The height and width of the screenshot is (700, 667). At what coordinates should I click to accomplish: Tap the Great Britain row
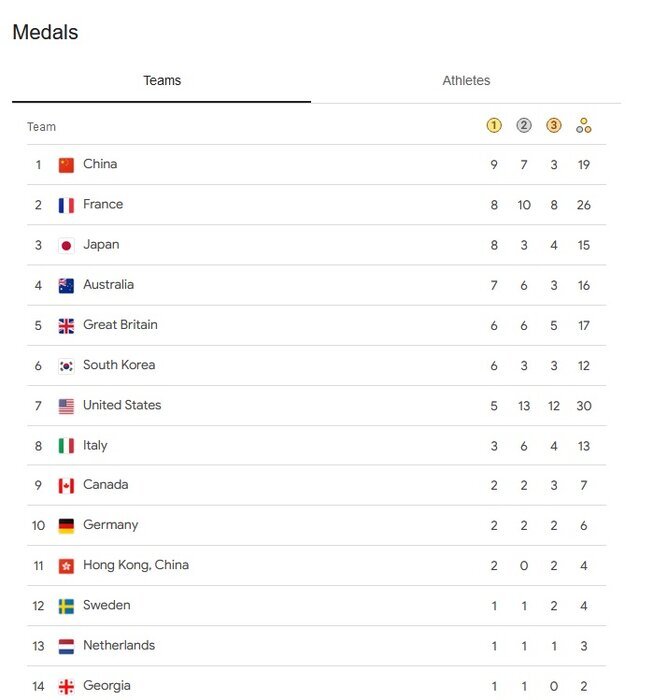click(x=120, y=325)
